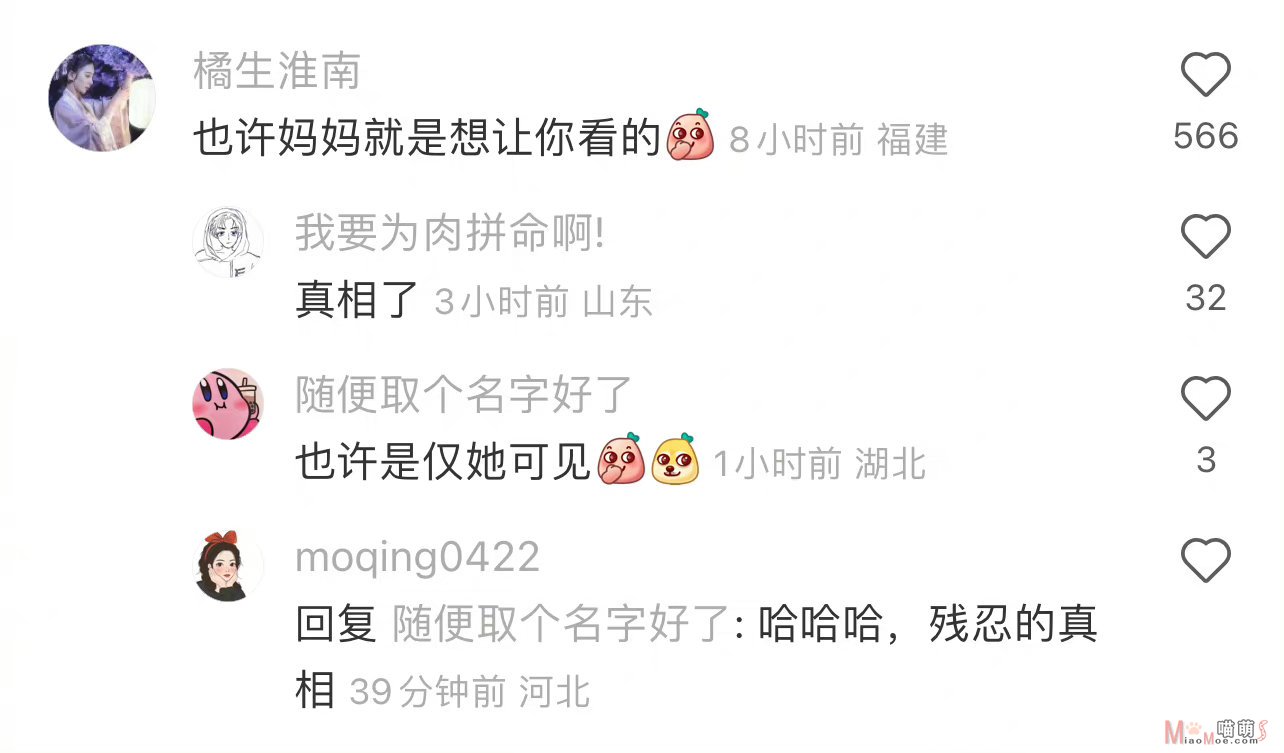
Task: Open 我要为肉拼命啊!'s avatar
Action: click(228, 243)
